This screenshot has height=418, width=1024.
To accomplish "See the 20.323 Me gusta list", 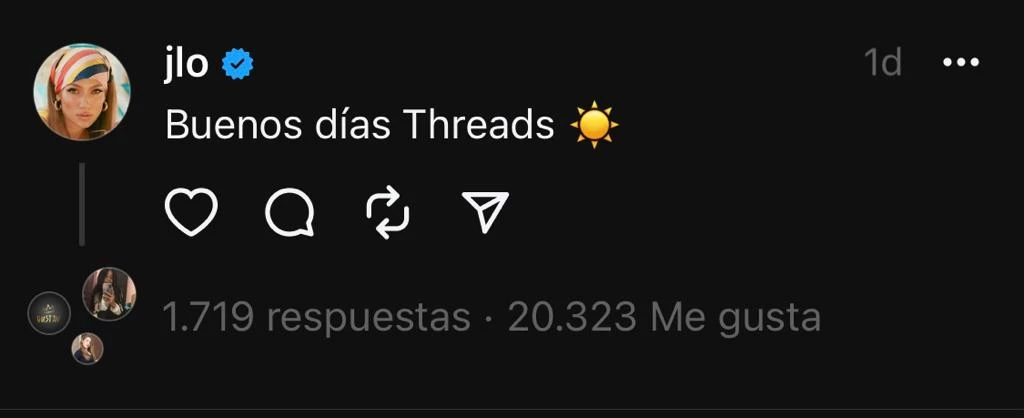I will (x=664, y=318).
